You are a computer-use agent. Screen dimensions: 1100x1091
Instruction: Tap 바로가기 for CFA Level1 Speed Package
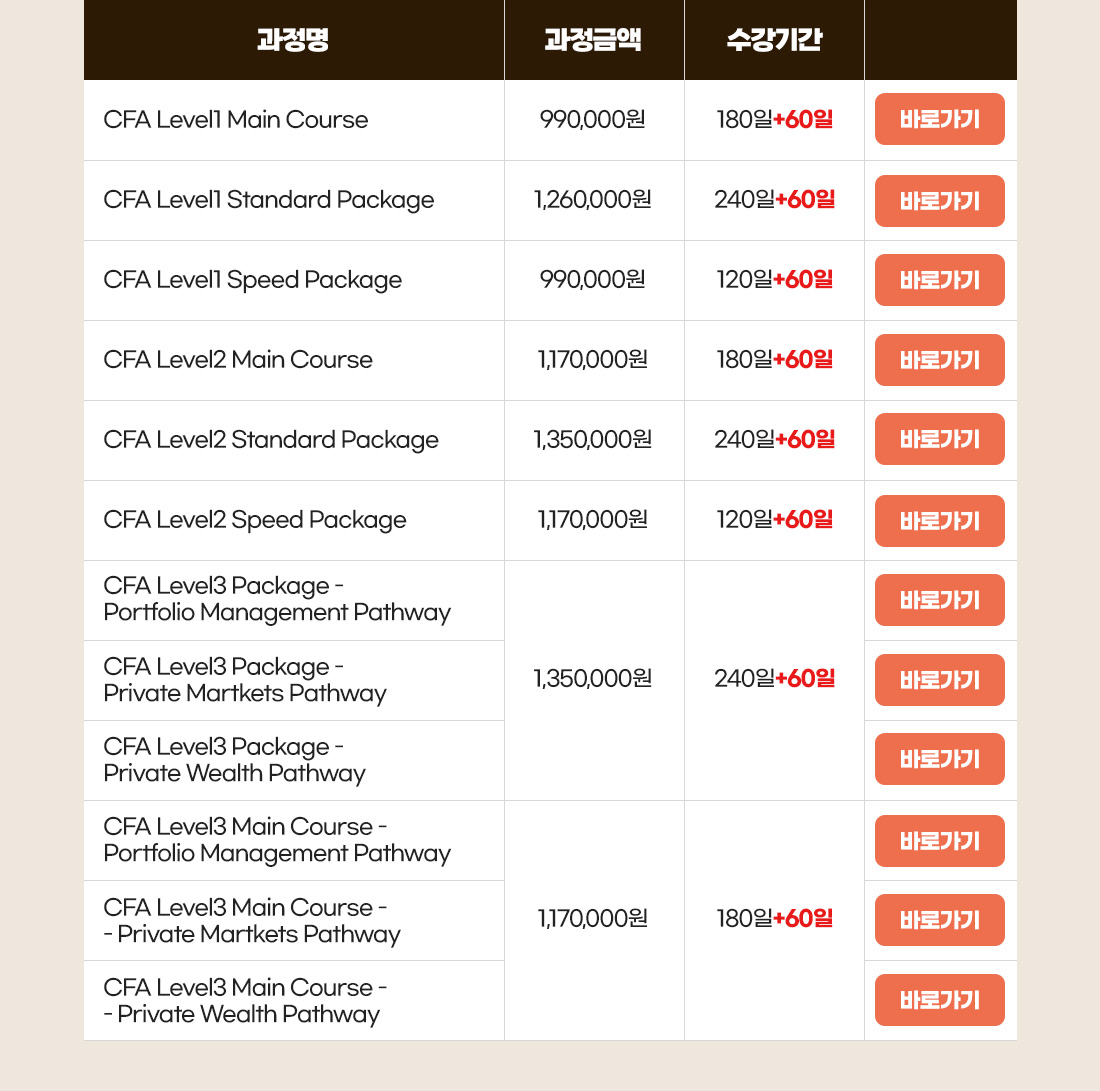pos(939,280)
